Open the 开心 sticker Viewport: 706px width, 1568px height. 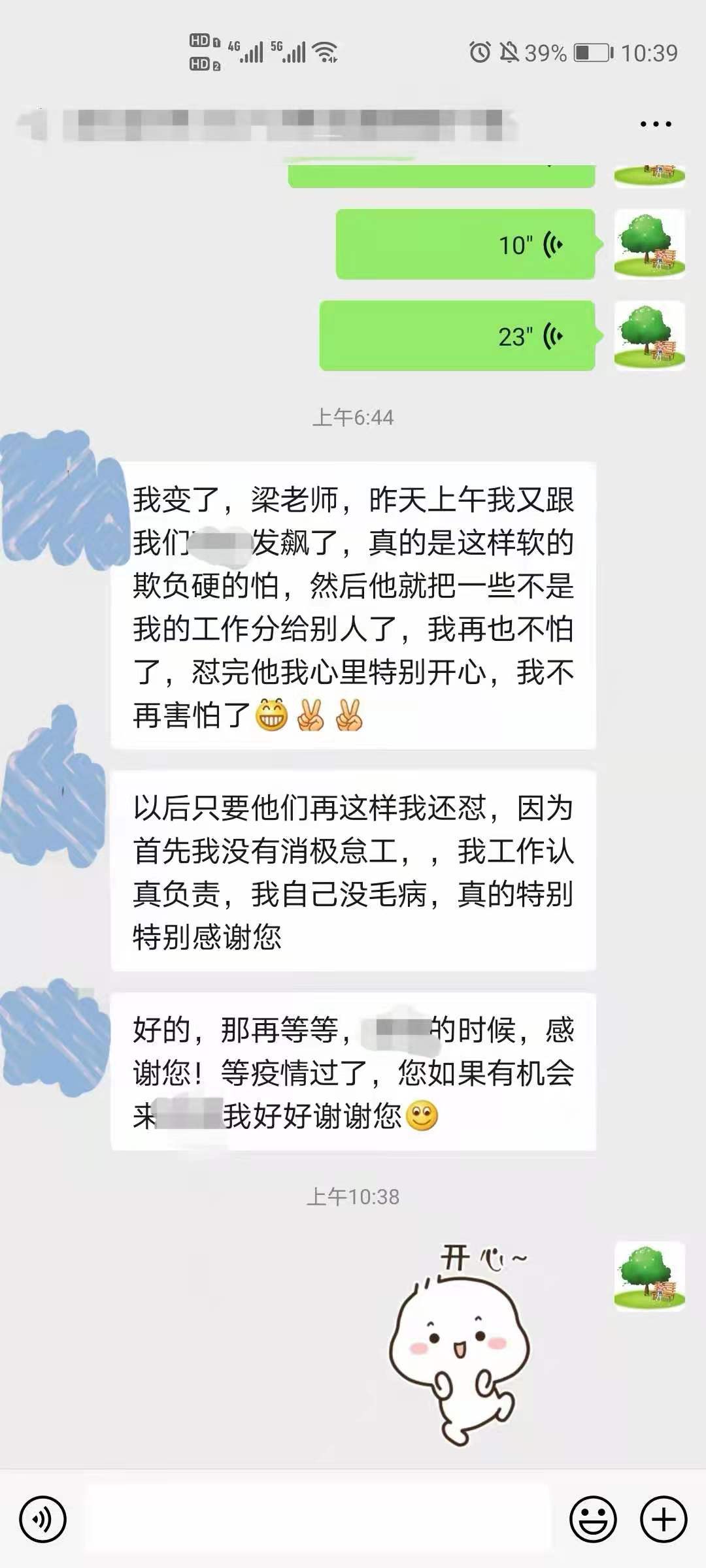461,1347
